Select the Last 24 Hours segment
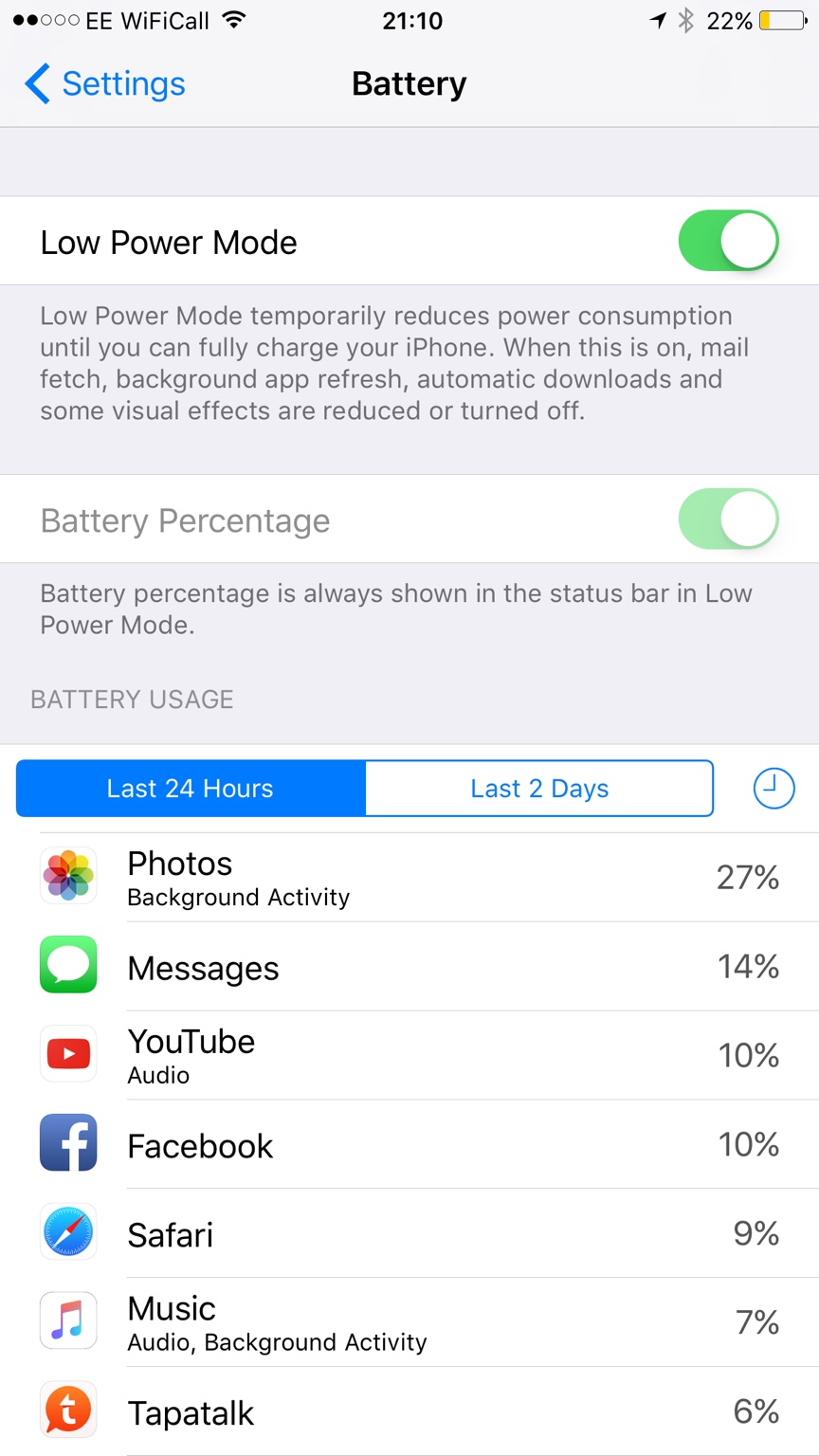 tap(191, 789)
